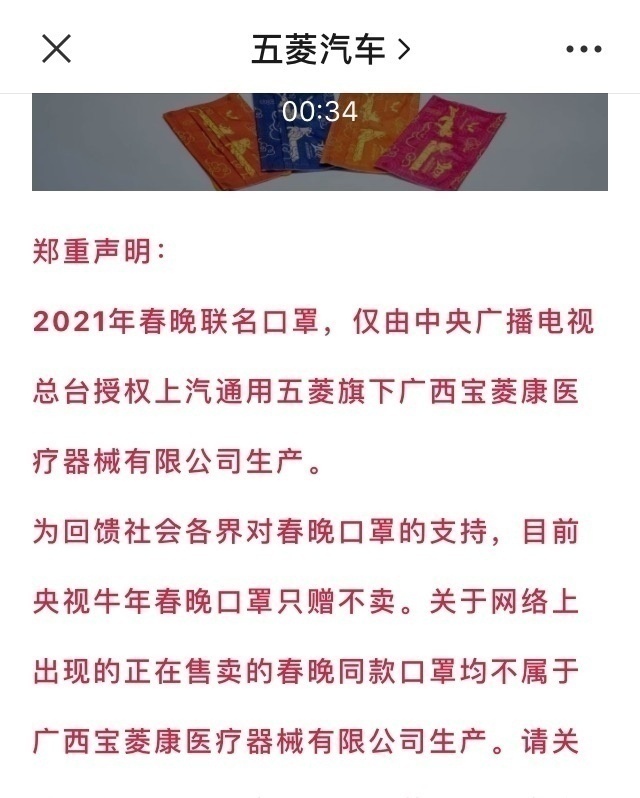Open the 五菱汽车 account profile
Image resolution: width=640 pixels, height=798 pixels.
pos(330,49)
